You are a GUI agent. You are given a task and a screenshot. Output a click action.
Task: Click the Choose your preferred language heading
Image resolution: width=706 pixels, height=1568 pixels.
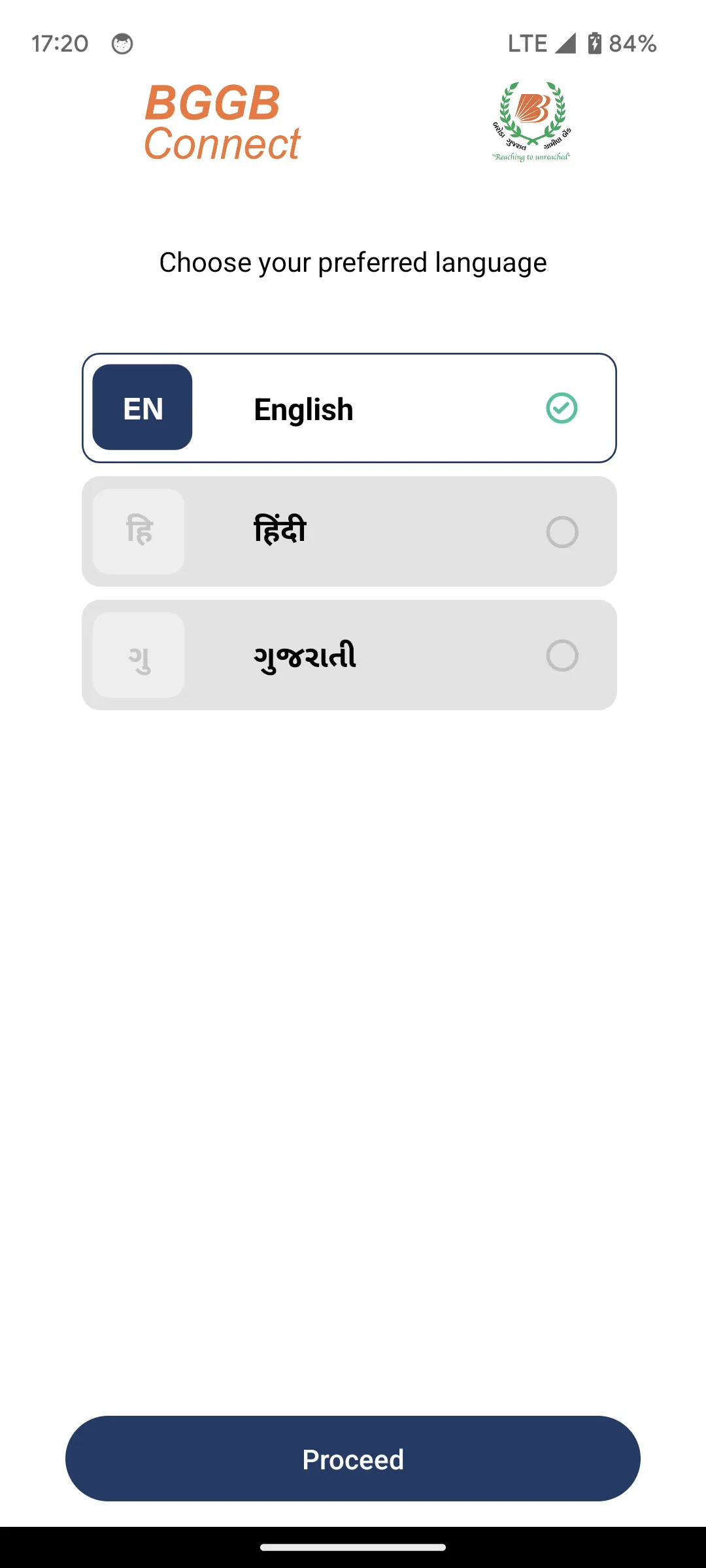(353, 262)
